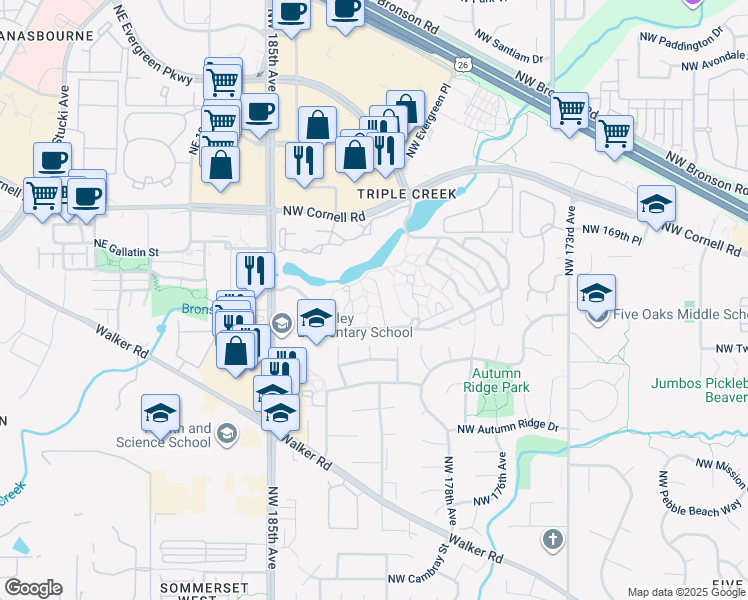Select the school marker near NW 169th Pl
This screenshot has height=600, width=748.
point(656,205)
